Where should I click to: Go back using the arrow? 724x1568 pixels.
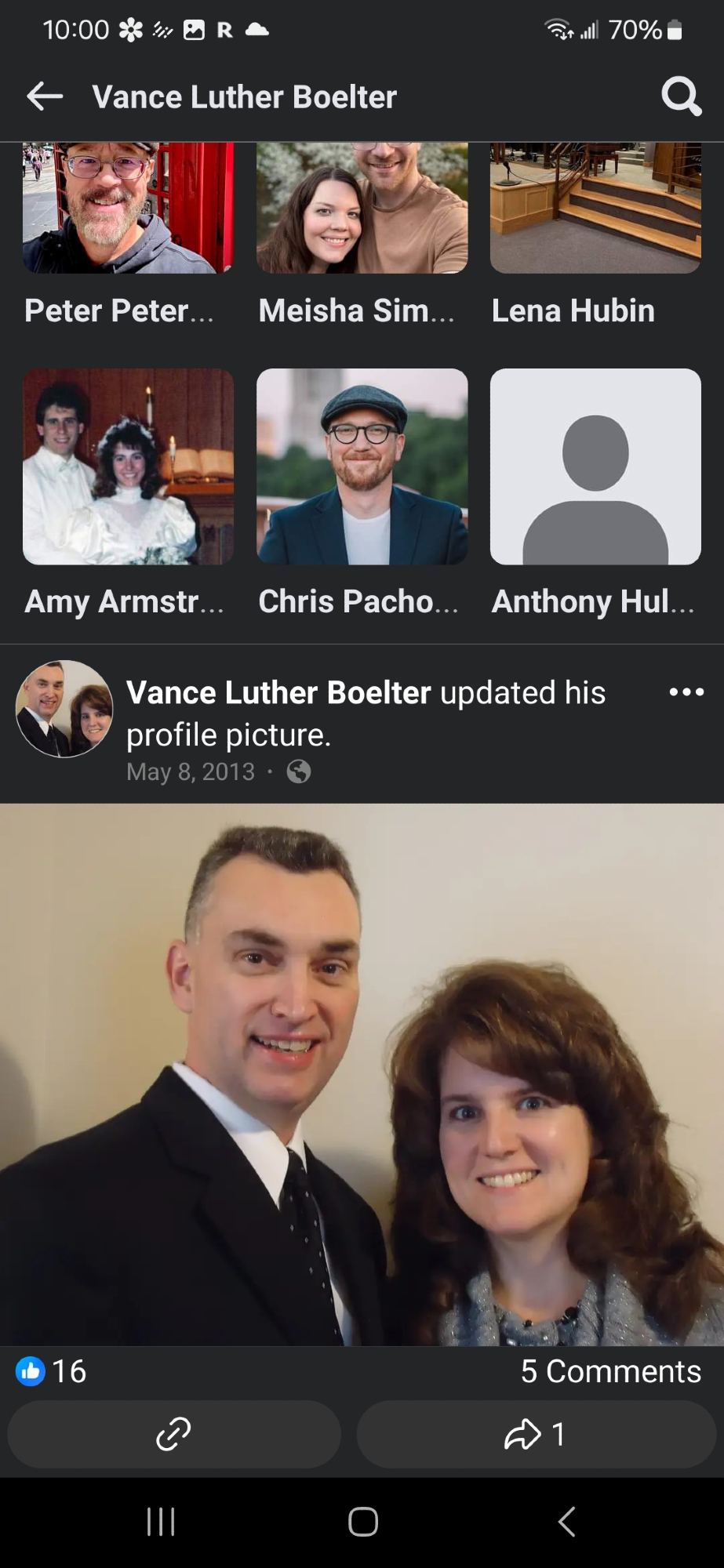45,97
